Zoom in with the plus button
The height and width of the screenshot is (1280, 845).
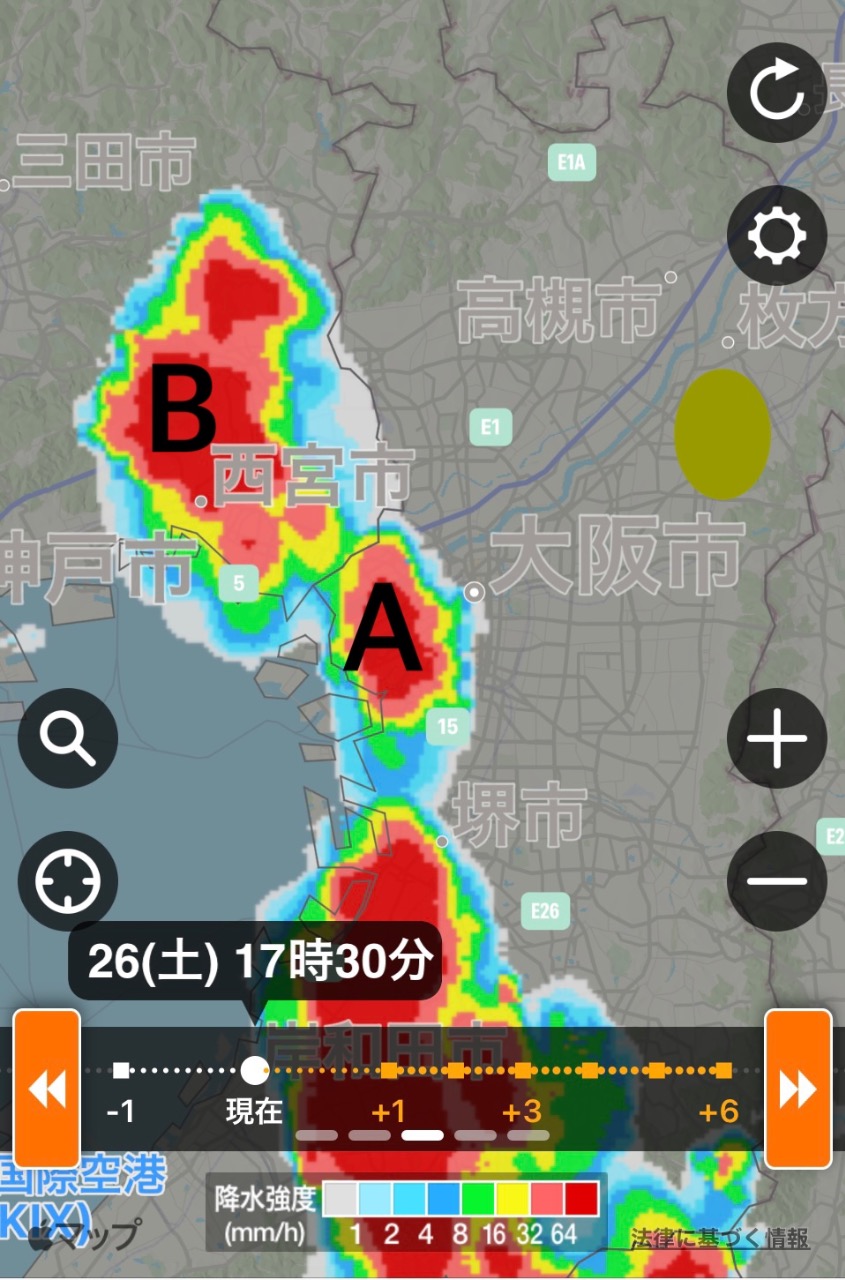pyautogui.click(x=776, y=739)
